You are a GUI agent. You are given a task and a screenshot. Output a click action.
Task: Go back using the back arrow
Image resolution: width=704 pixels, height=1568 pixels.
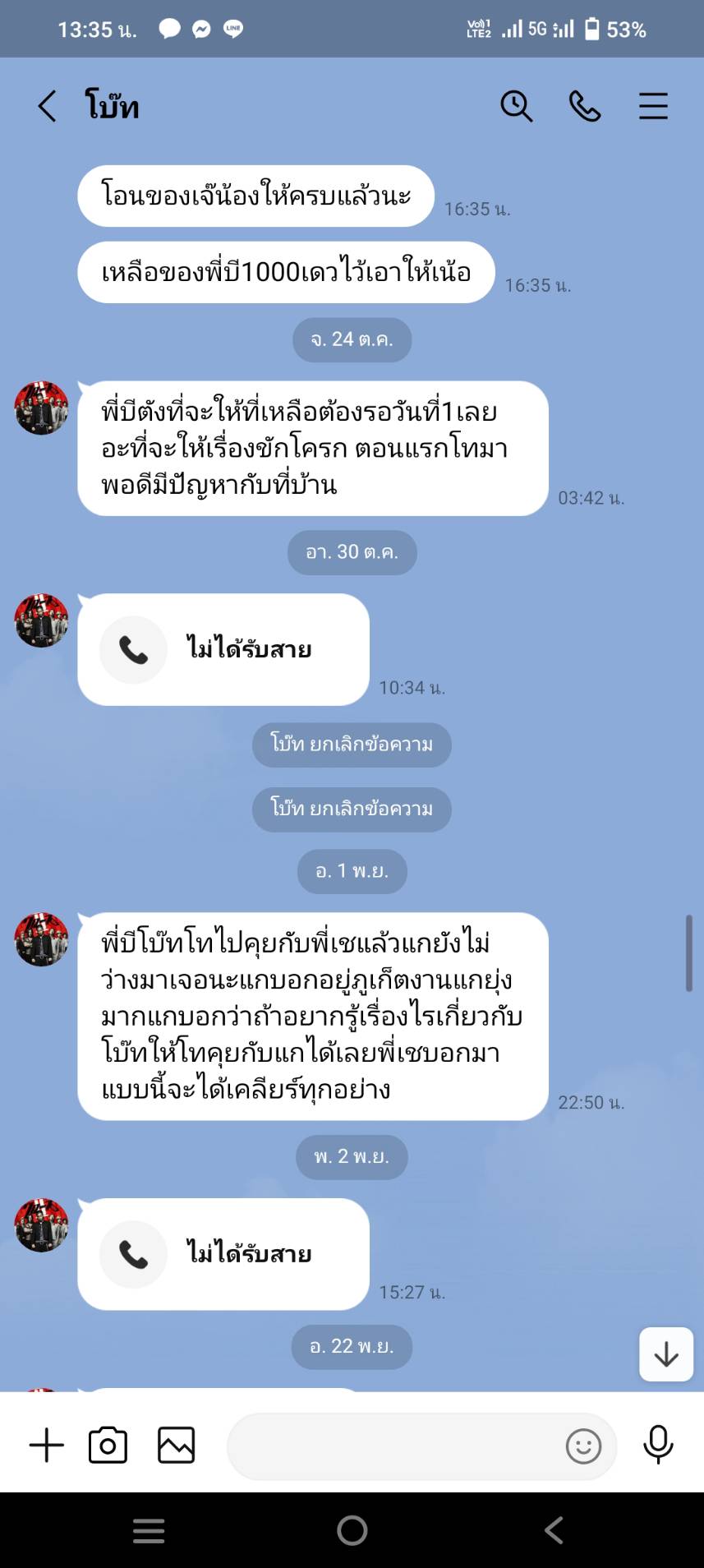(x=46, y=106)
